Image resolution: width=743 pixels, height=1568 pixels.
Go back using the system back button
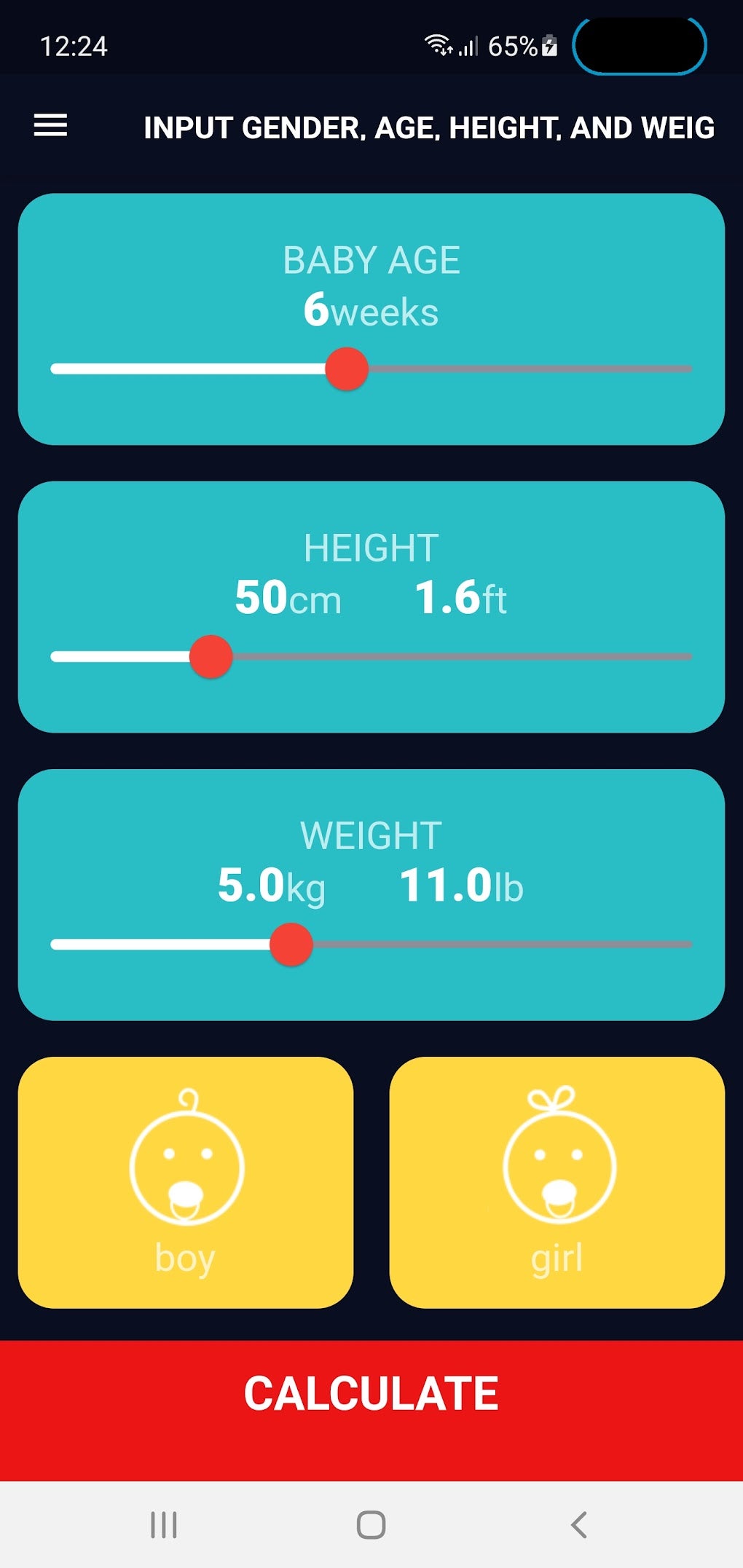pyautogui.click(x=578, y=1524)
